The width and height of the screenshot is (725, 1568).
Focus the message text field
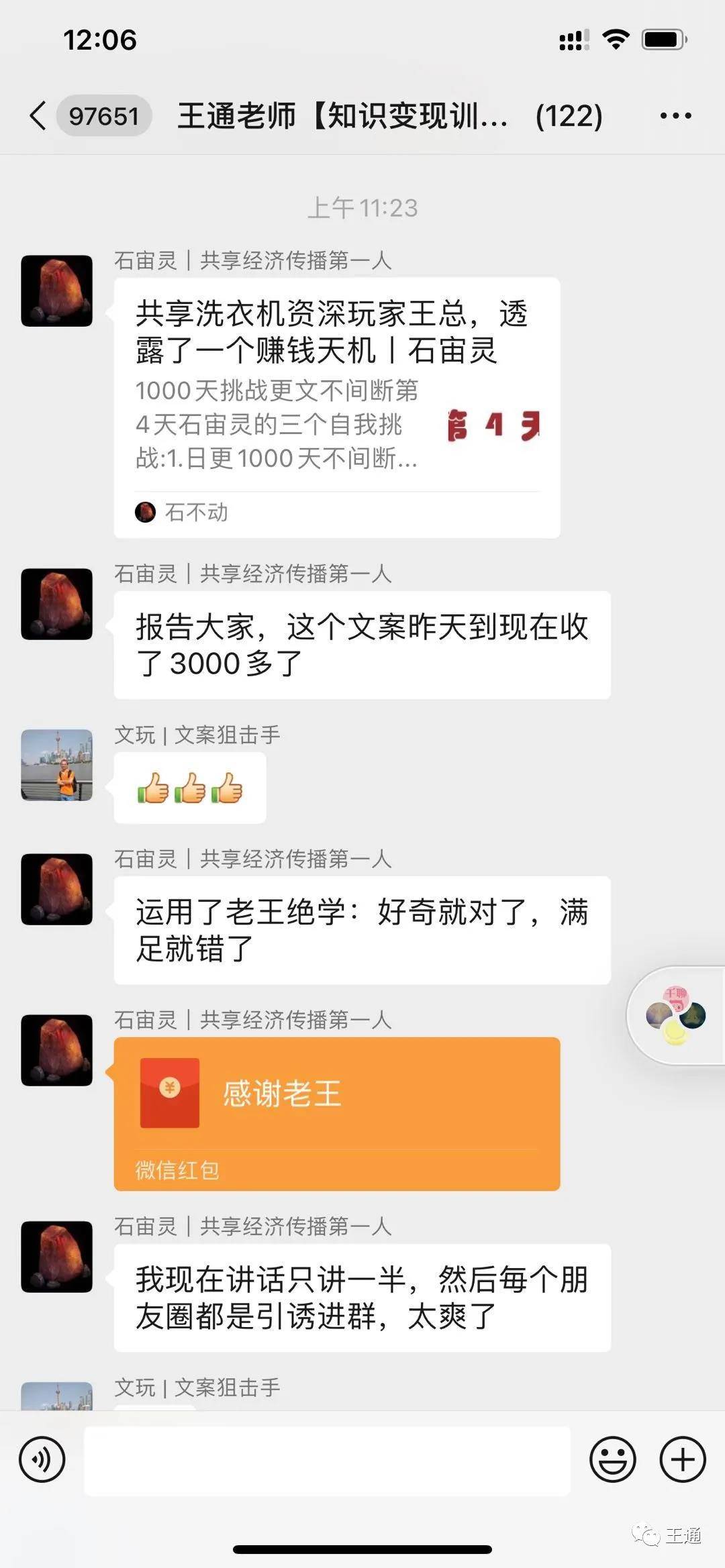pos(327,1461)
